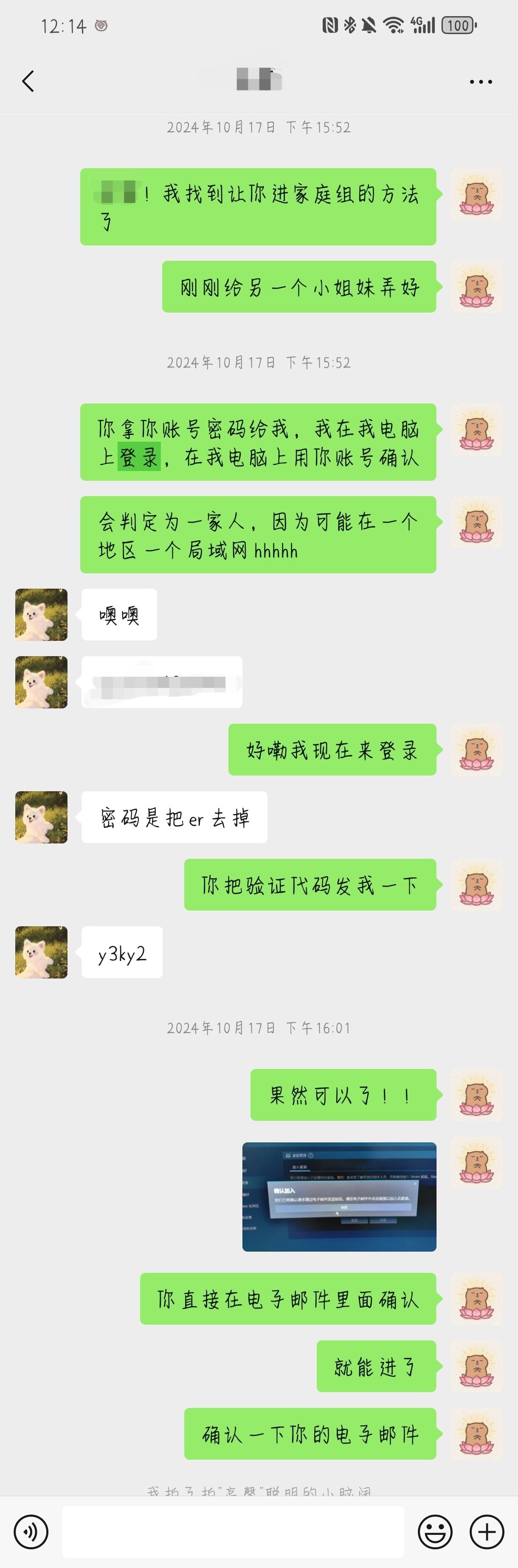Screen dimensions: 518x1568
Task: Open the white dog avatar beside y3ky2
Action: pos(41,952)
